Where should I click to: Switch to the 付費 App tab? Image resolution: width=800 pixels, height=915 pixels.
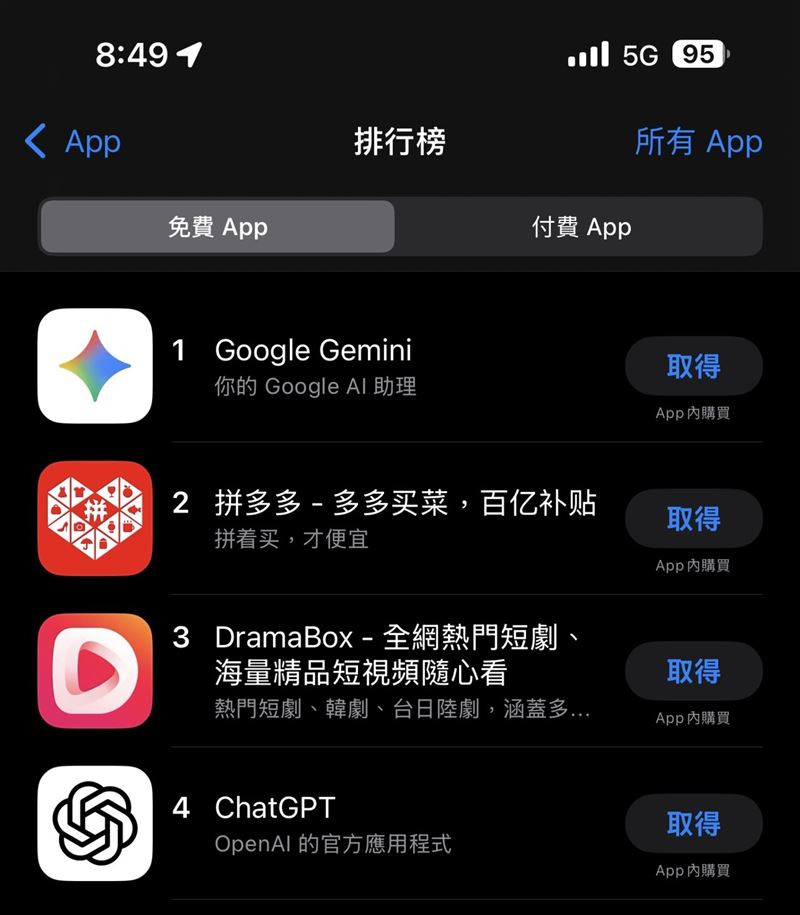point(580,227)
